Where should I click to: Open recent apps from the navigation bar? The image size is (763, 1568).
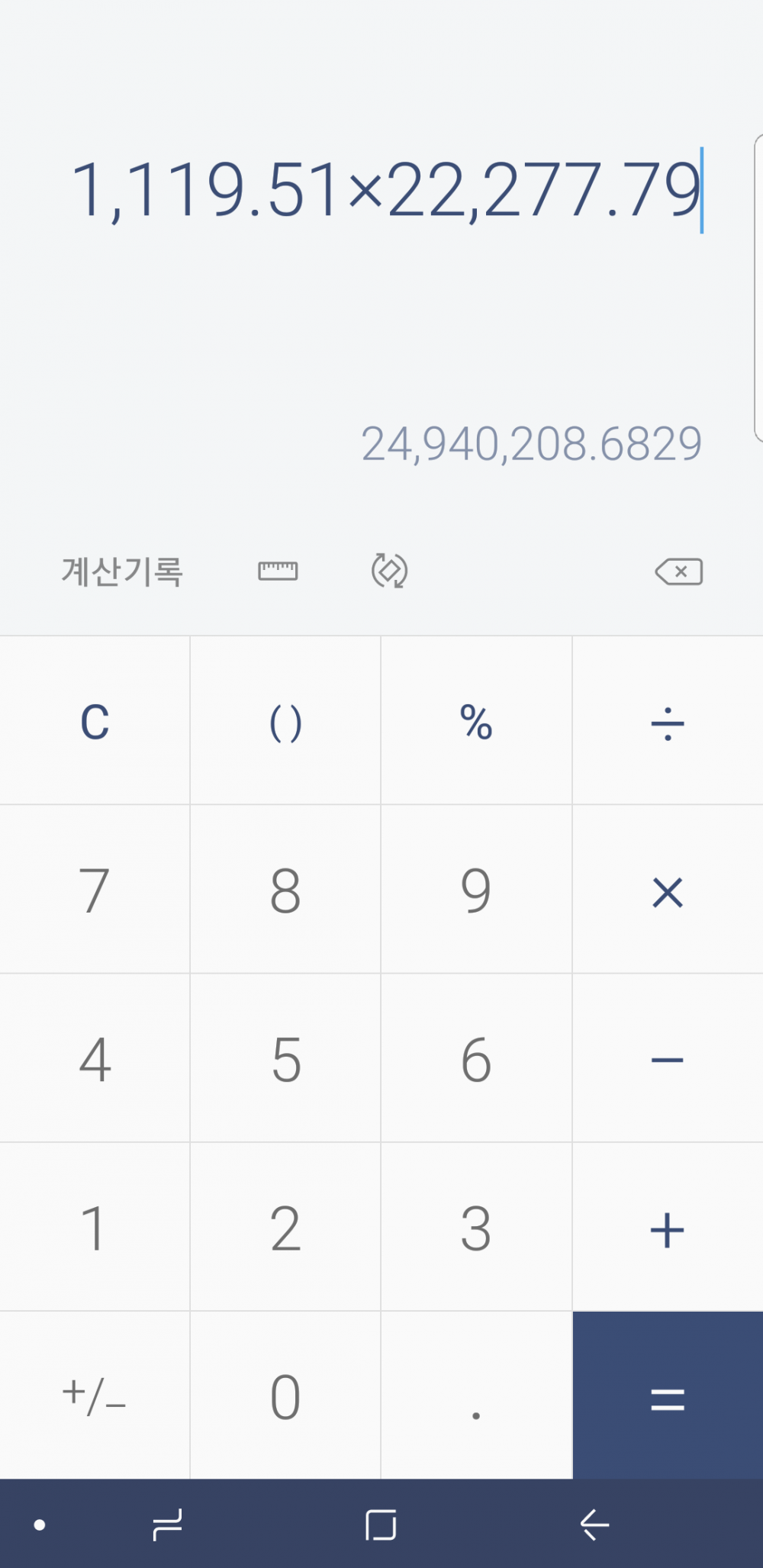pyautogui.click(x=167, y=1525)
